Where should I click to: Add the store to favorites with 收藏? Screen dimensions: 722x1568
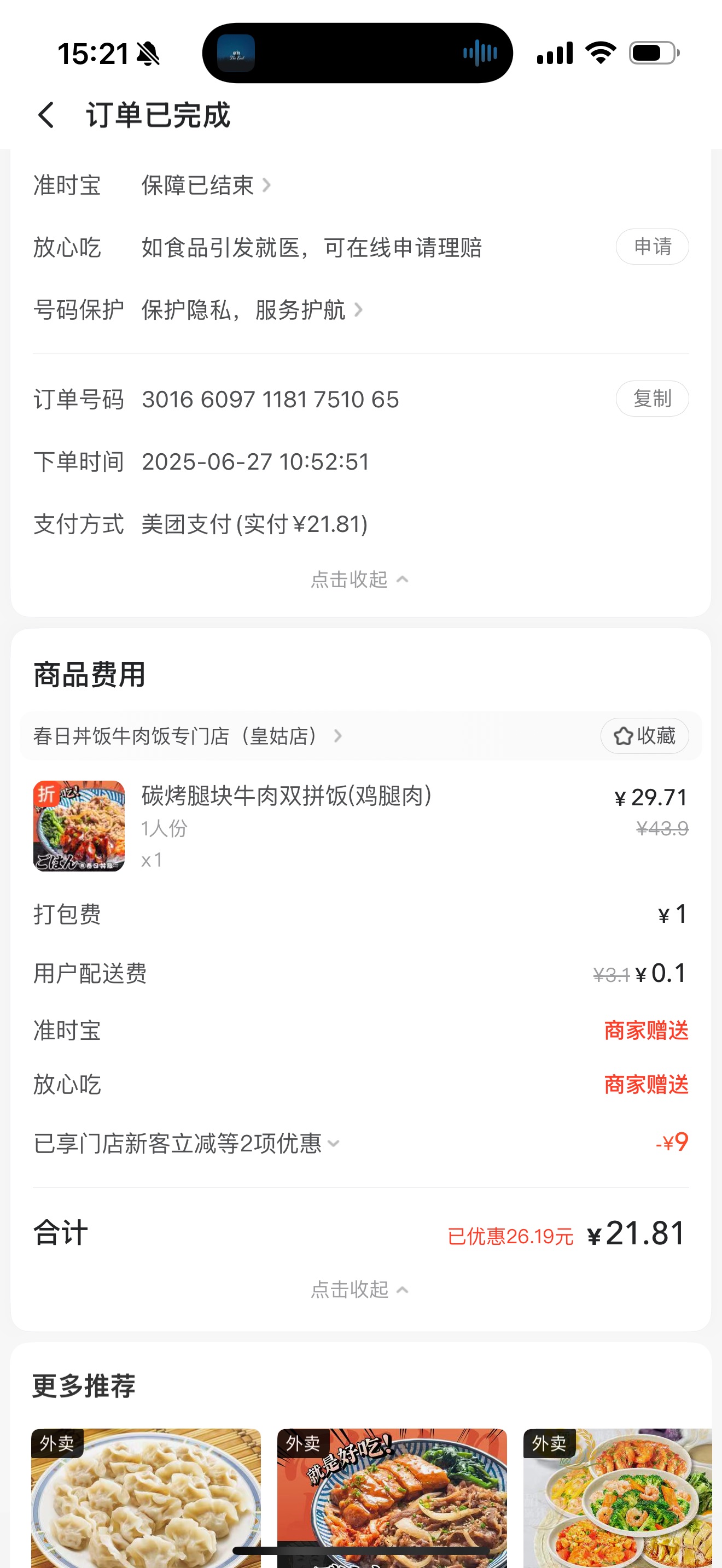(644, 736)
